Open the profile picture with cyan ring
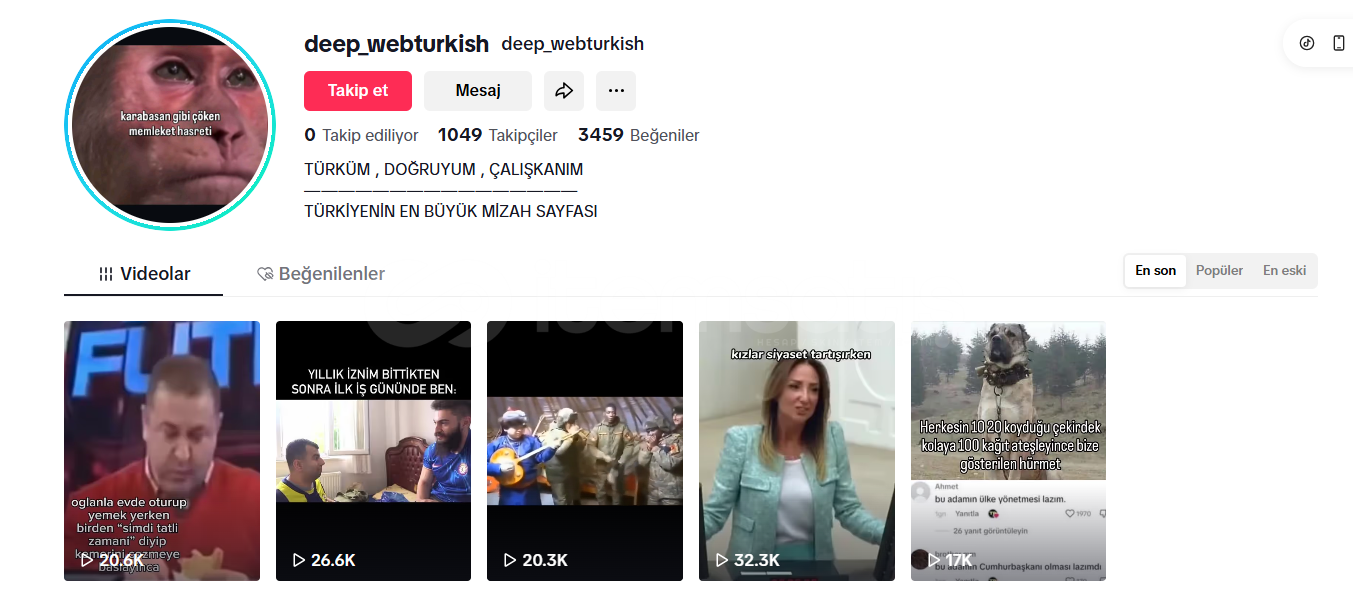The width and height of the screenshot is (1353, 607). point(170,125)
